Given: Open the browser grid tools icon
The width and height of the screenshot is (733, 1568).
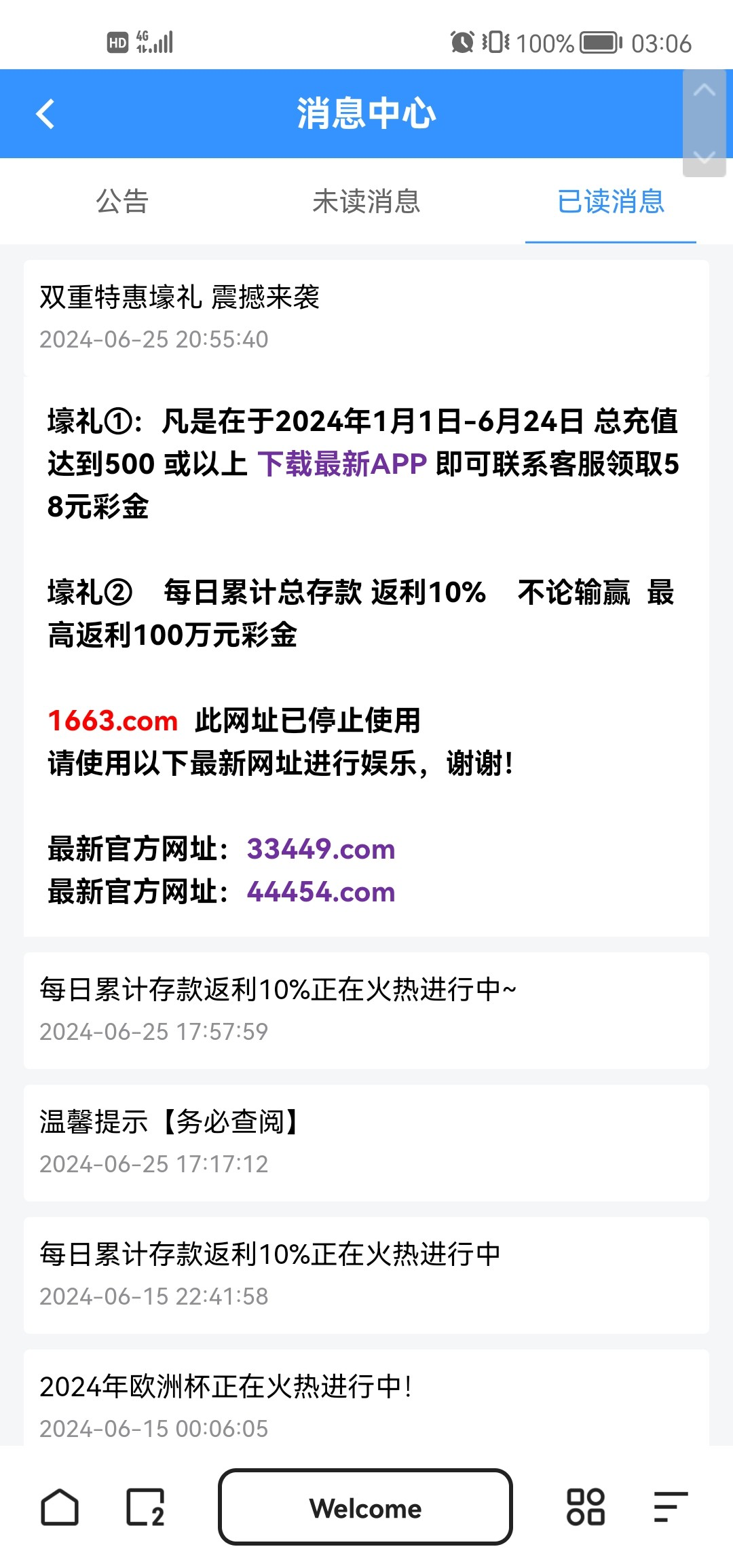Looking at the screenshot, I should click(586, 1508).
